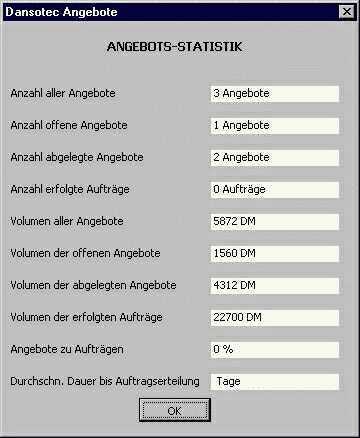
Task: Select the Angebote zu Aufträgen percent field
Action: click(275, 349)
